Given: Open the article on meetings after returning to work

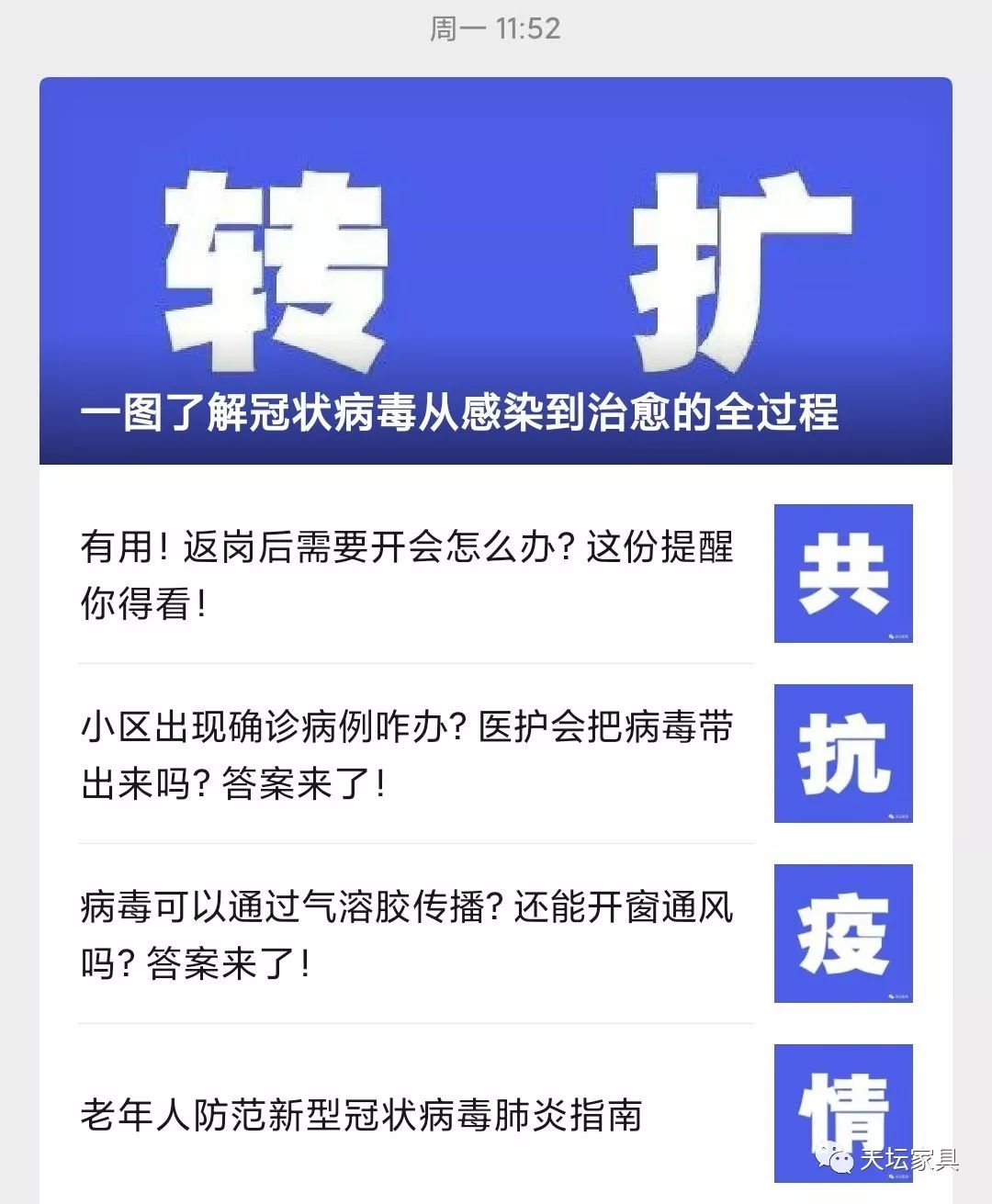Looking at the screenshot, I should point(406,574).
